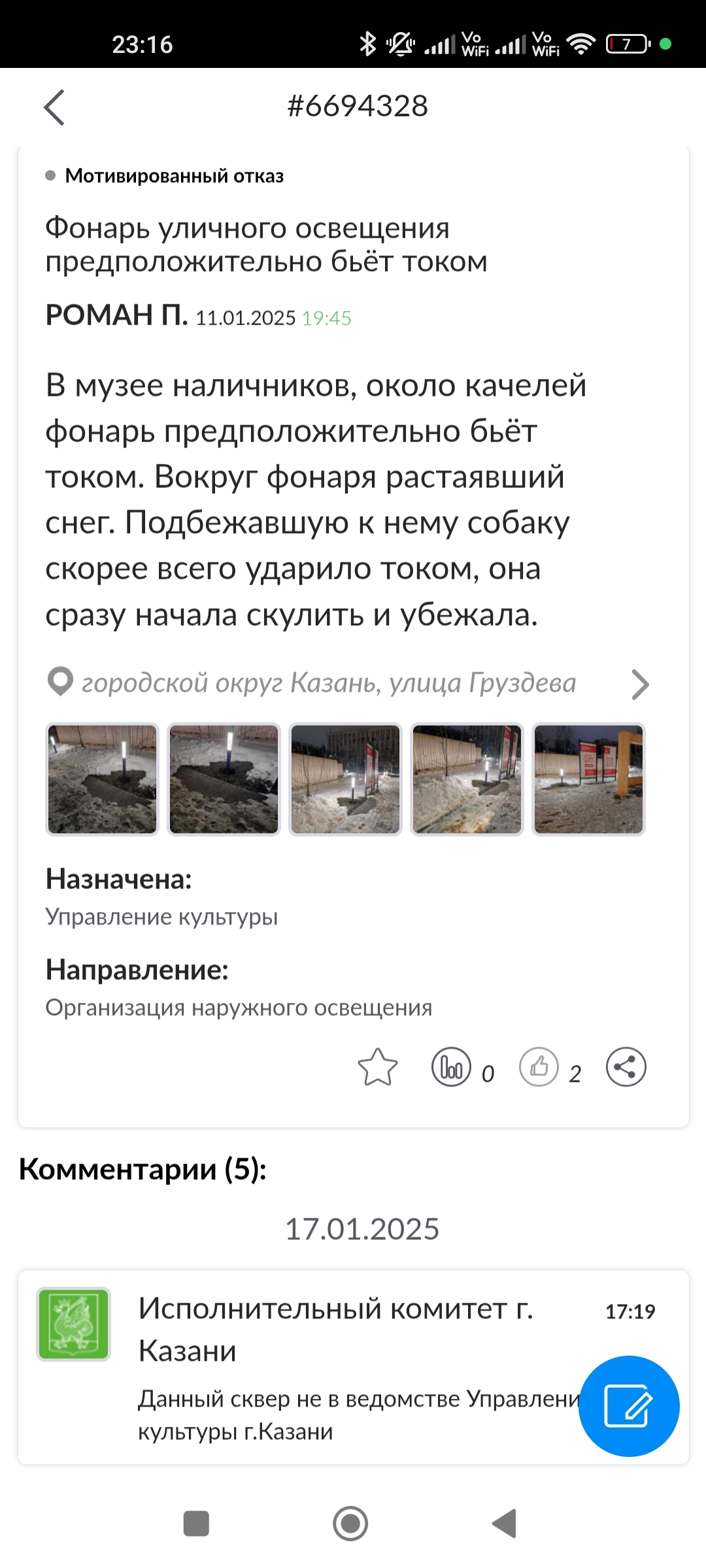Tap the statistics icon showing 0
The width and height of the screenshot is (706, 1568).
451,1068
